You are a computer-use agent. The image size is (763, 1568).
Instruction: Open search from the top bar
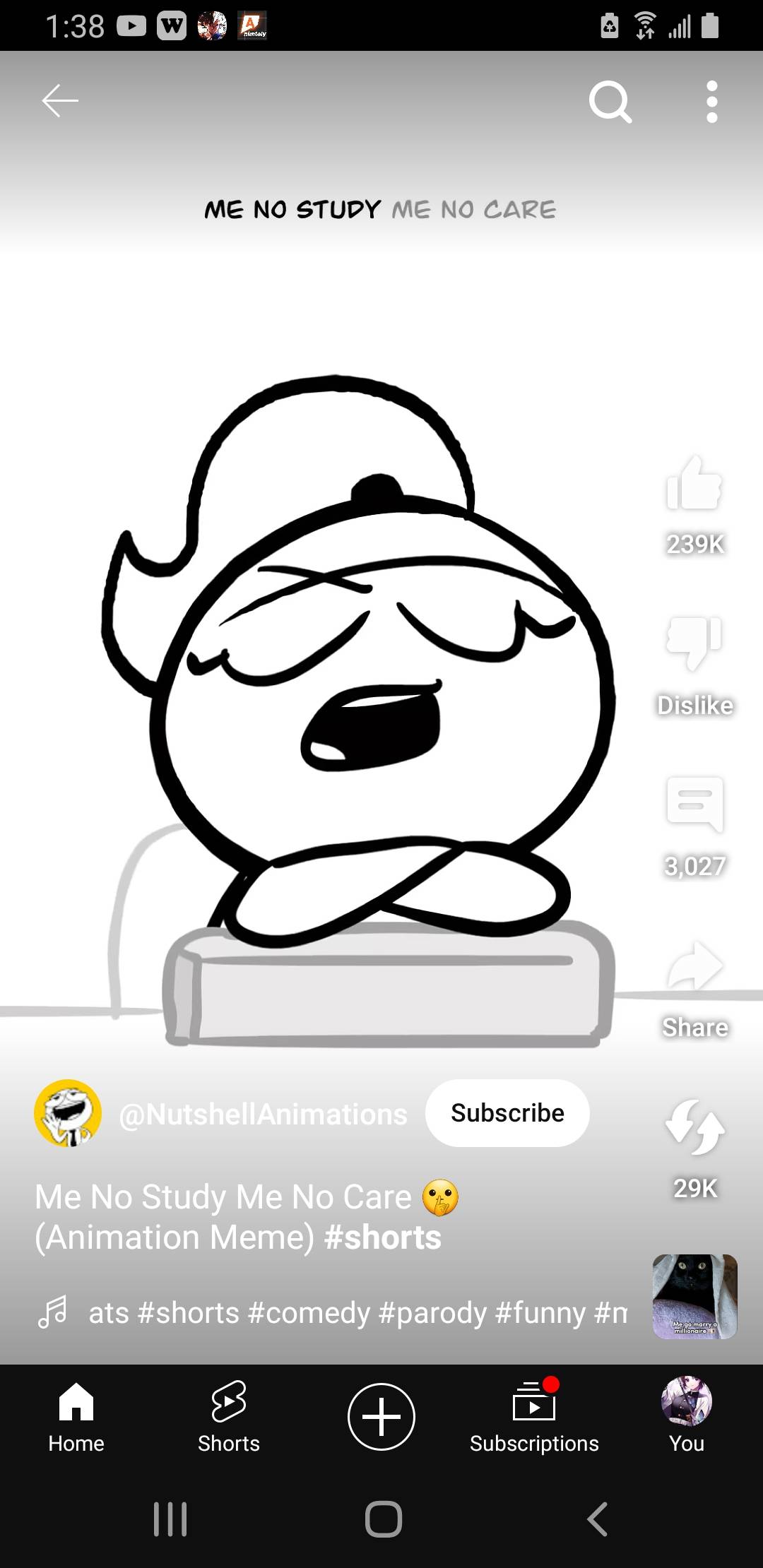click(610, 102)
